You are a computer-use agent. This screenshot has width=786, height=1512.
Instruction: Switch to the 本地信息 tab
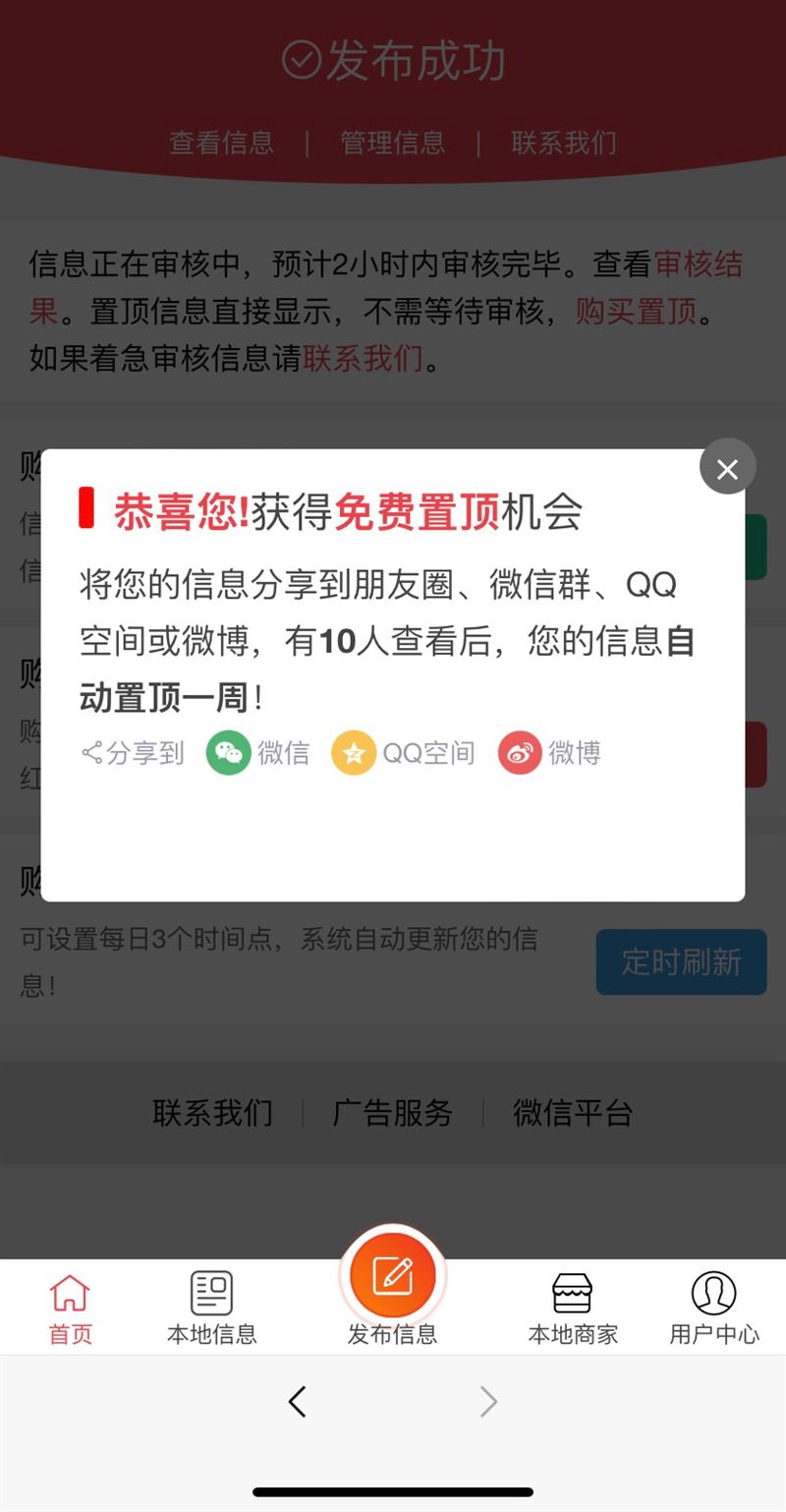click(211, 1307)
